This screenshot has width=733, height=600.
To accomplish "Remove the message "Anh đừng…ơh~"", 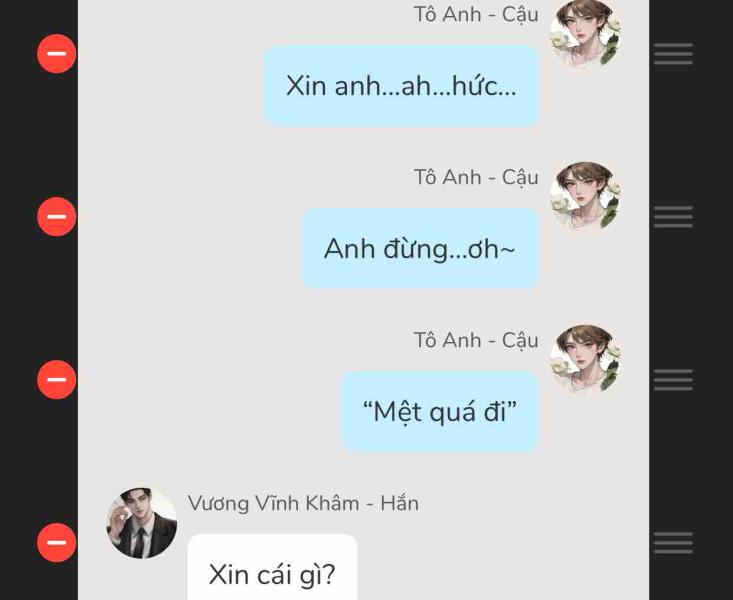I will [x=57, y=216].
